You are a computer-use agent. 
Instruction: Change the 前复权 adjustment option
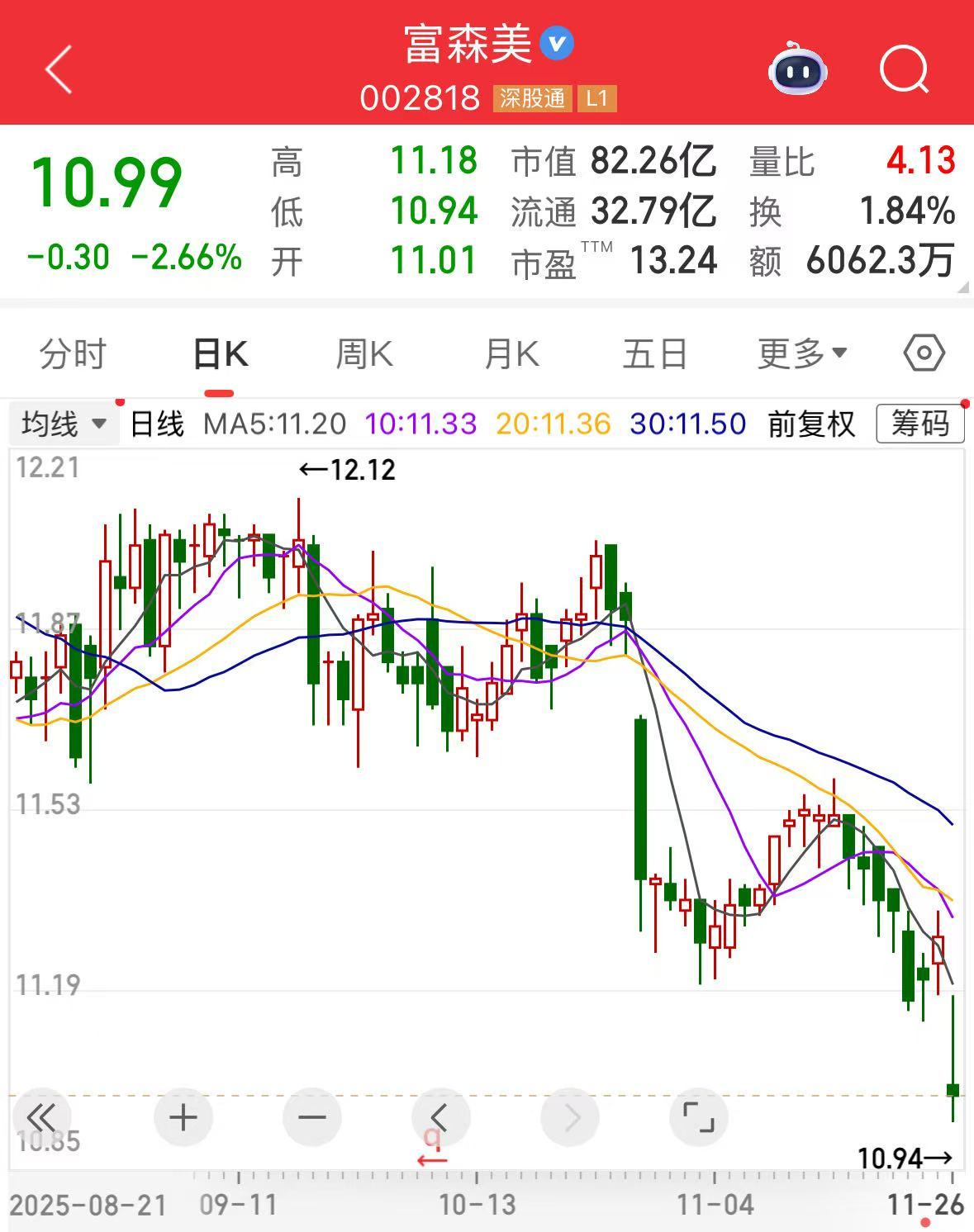pos(811,424)
